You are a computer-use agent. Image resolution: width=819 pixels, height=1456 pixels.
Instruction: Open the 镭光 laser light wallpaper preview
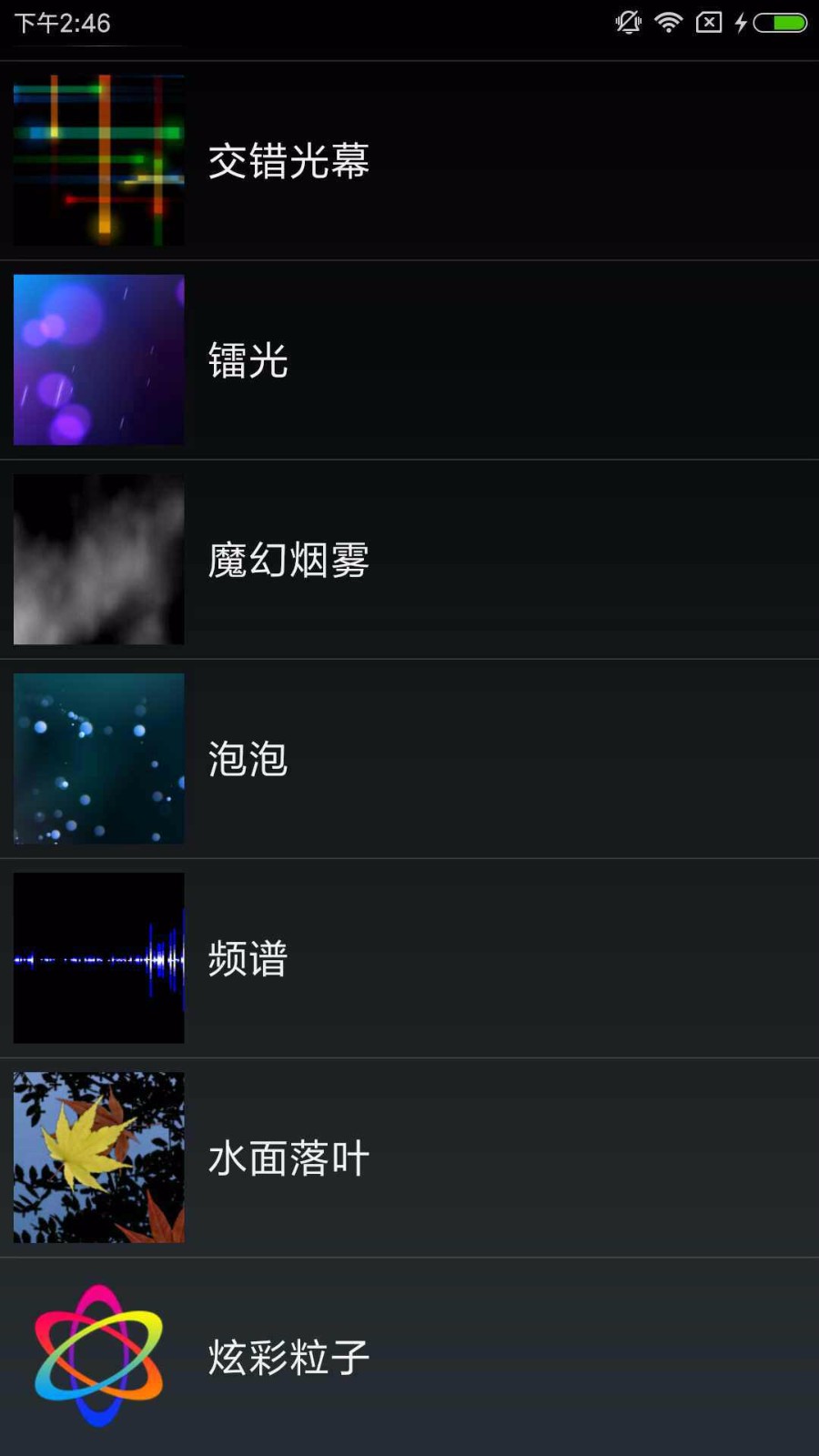coord(97,359)
